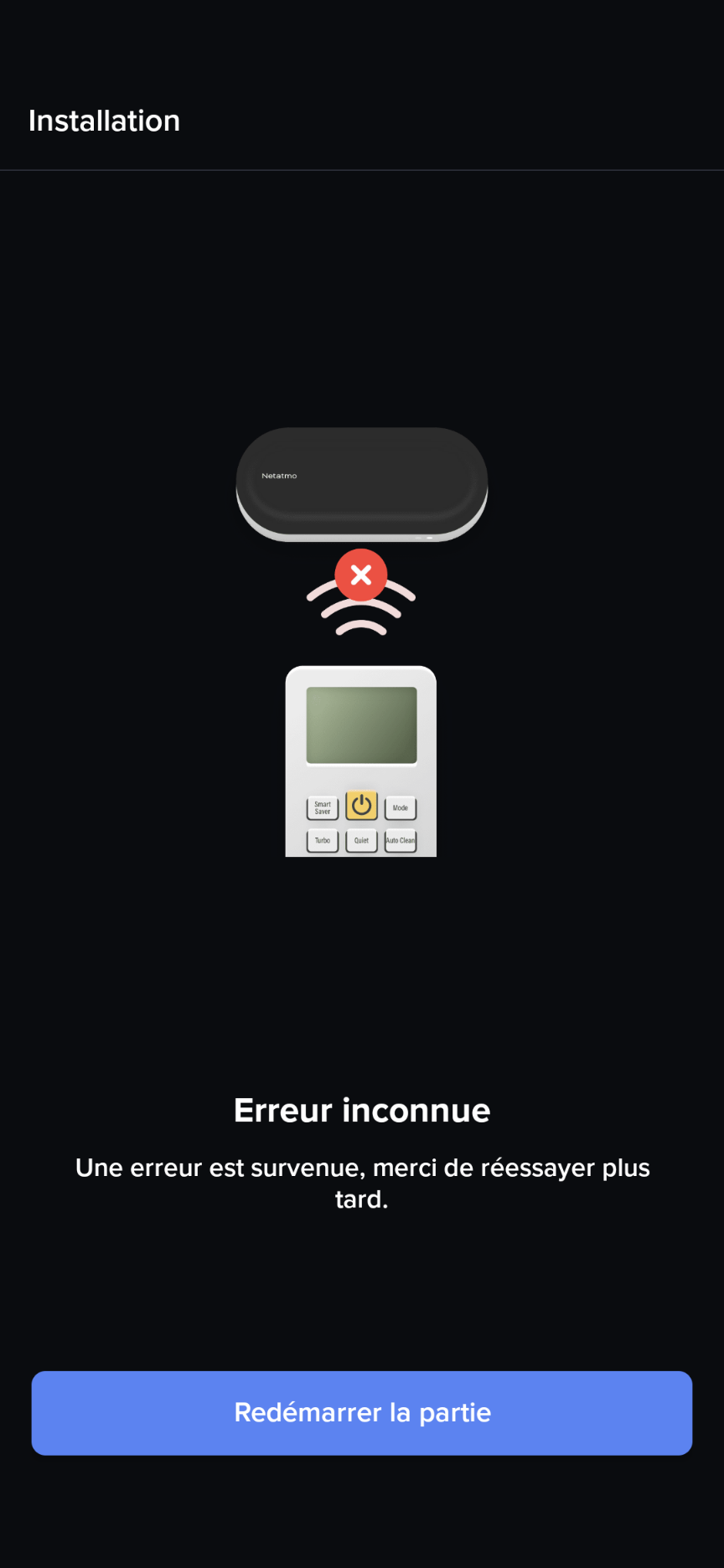Tap the Redémarrer la partie button

(362, 1413)
